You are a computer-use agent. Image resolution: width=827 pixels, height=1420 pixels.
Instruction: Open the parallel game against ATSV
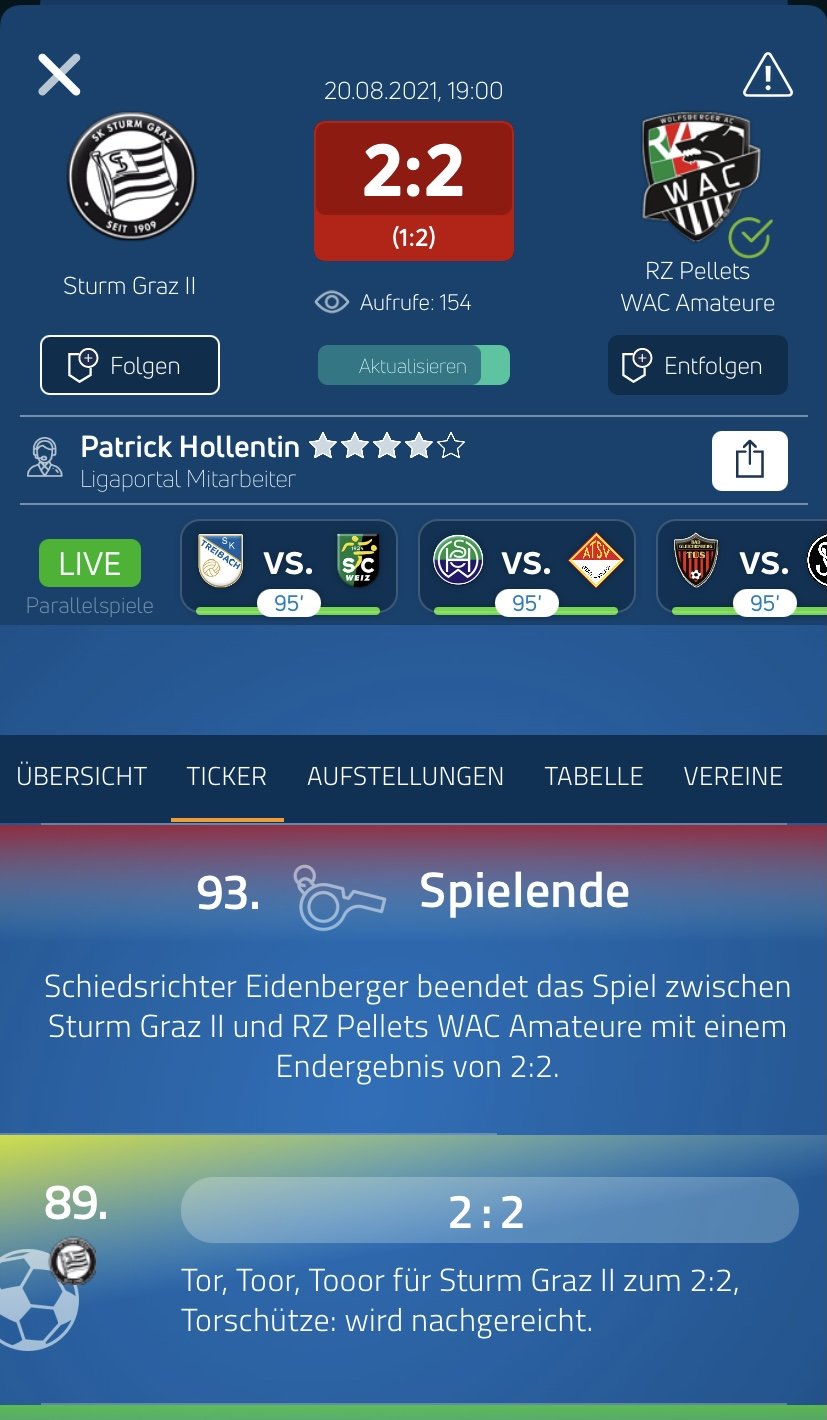click(527, 566)
